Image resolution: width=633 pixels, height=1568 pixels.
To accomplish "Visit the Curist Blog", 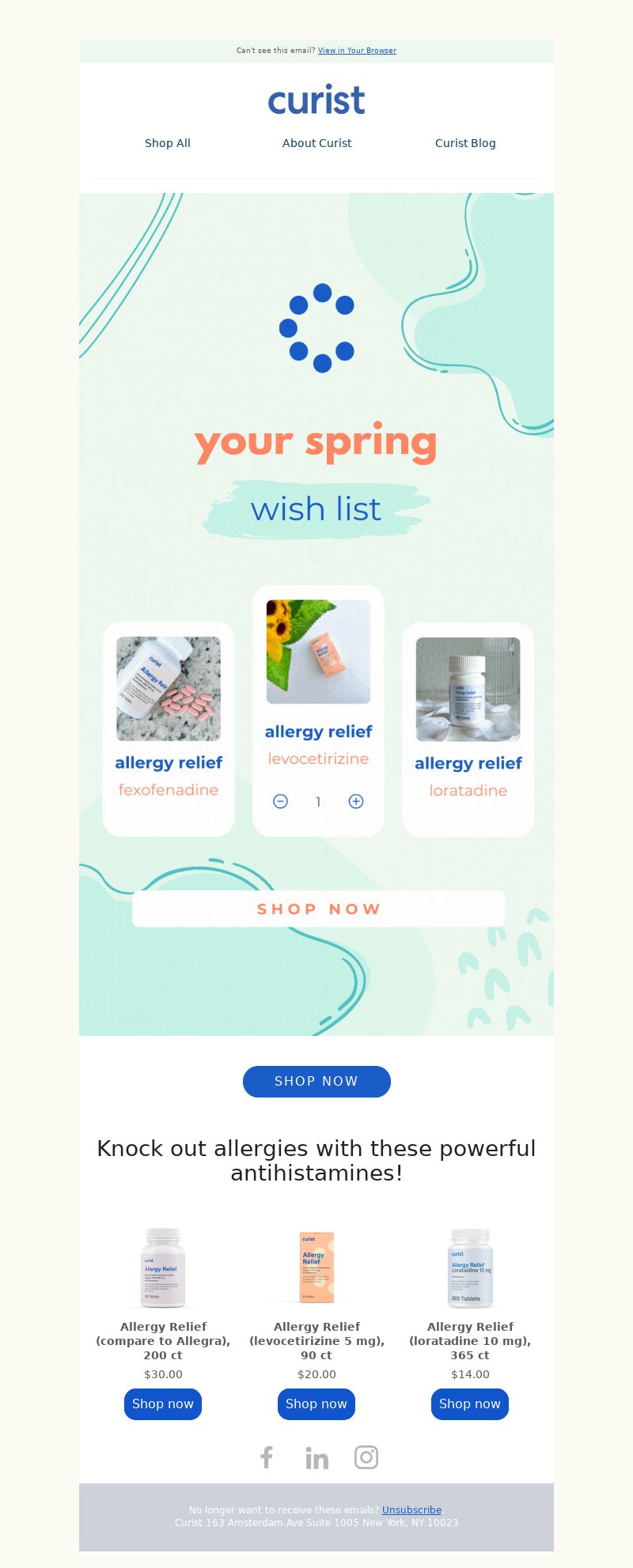I will pos(465,143).
